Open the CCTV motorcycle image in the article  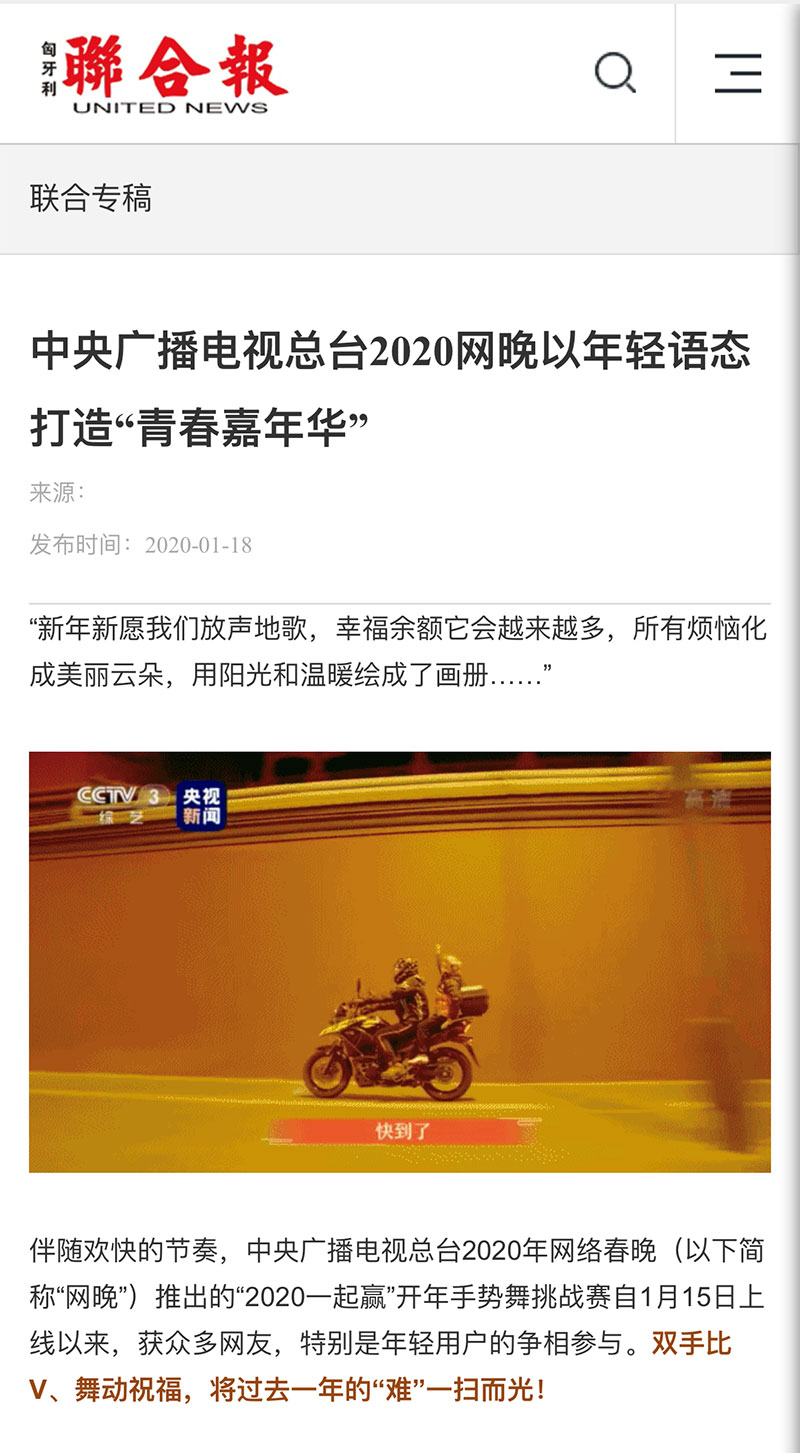tap(400, 961)
